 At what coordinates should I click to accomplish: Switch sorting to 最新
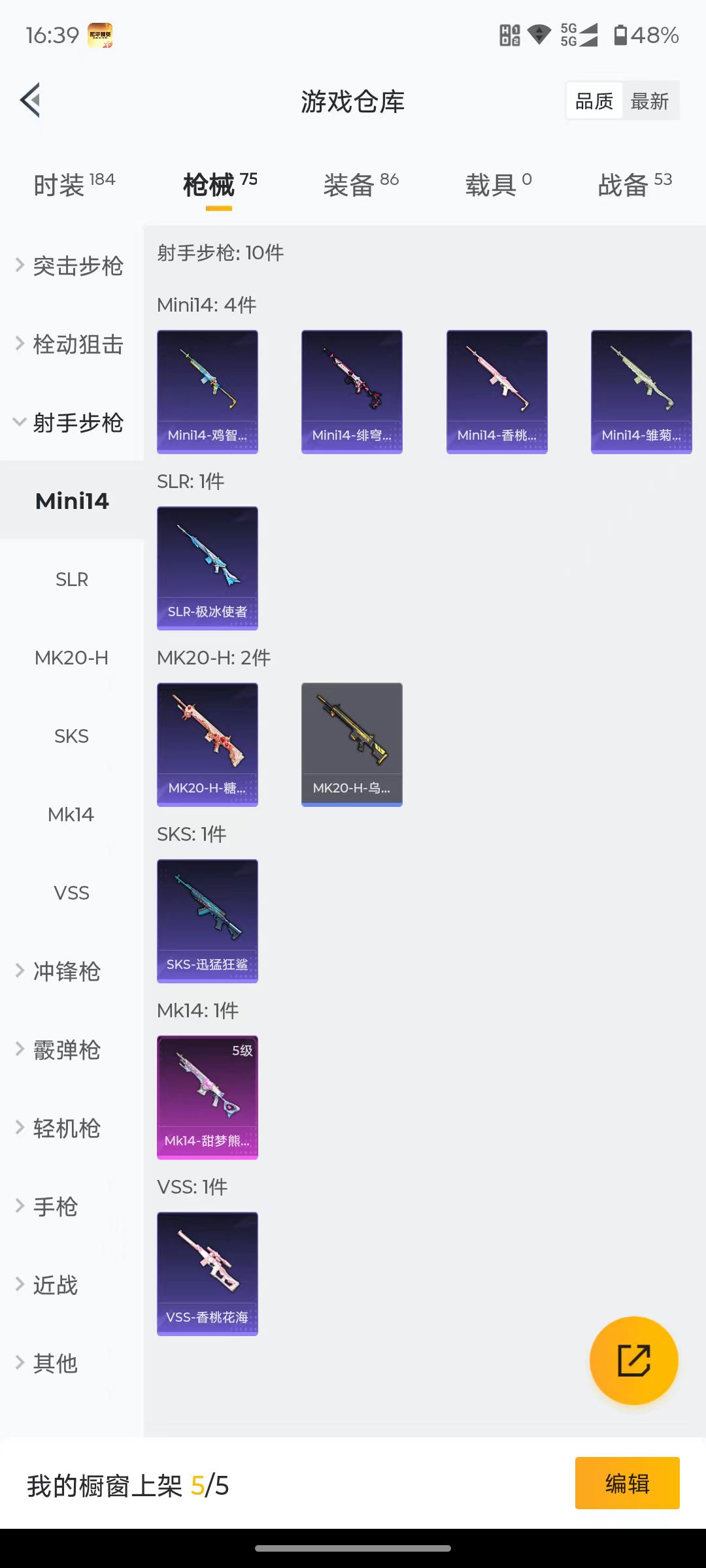651,100
